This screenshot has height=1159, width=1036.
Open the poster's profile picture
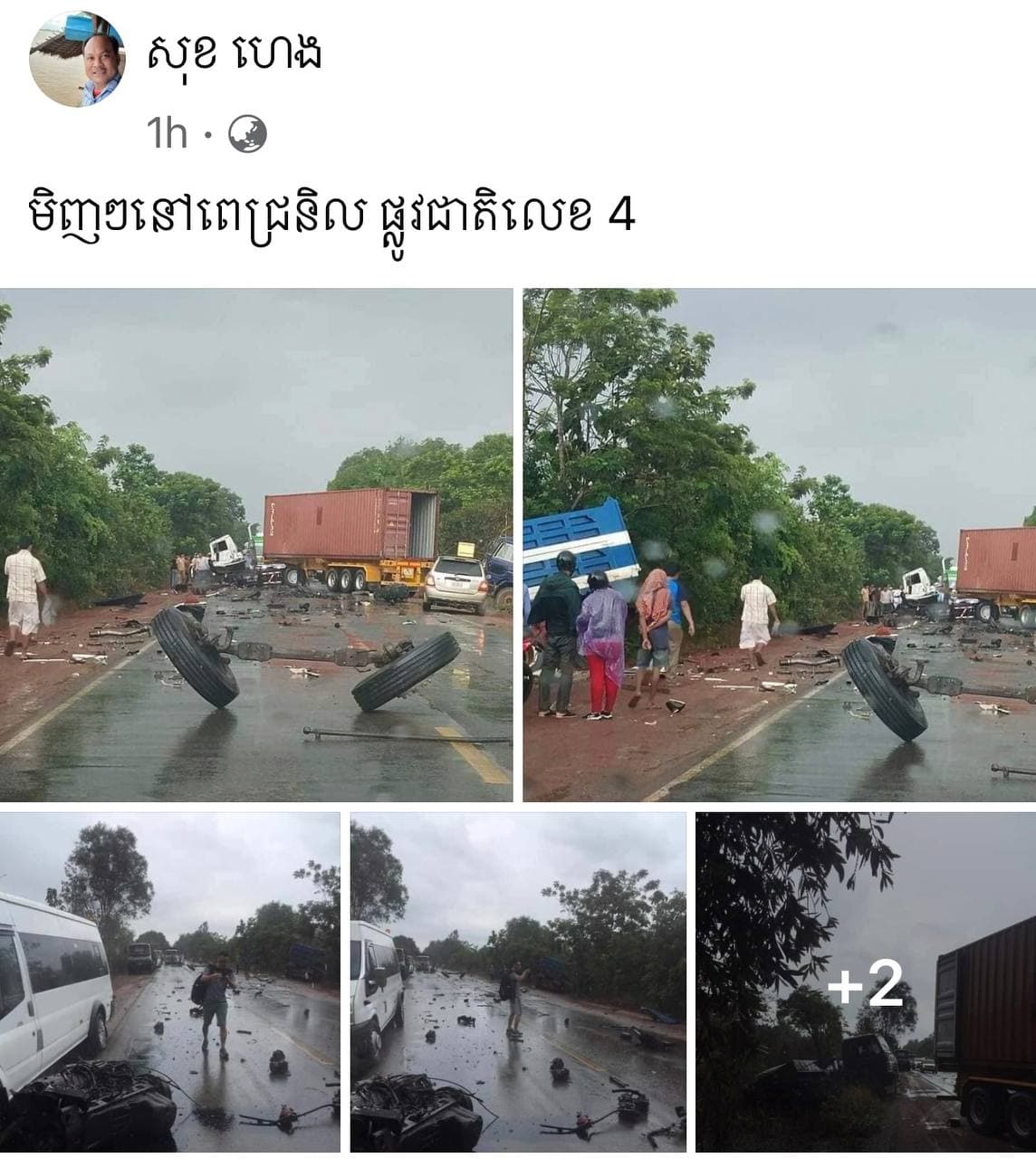[76, 61]
